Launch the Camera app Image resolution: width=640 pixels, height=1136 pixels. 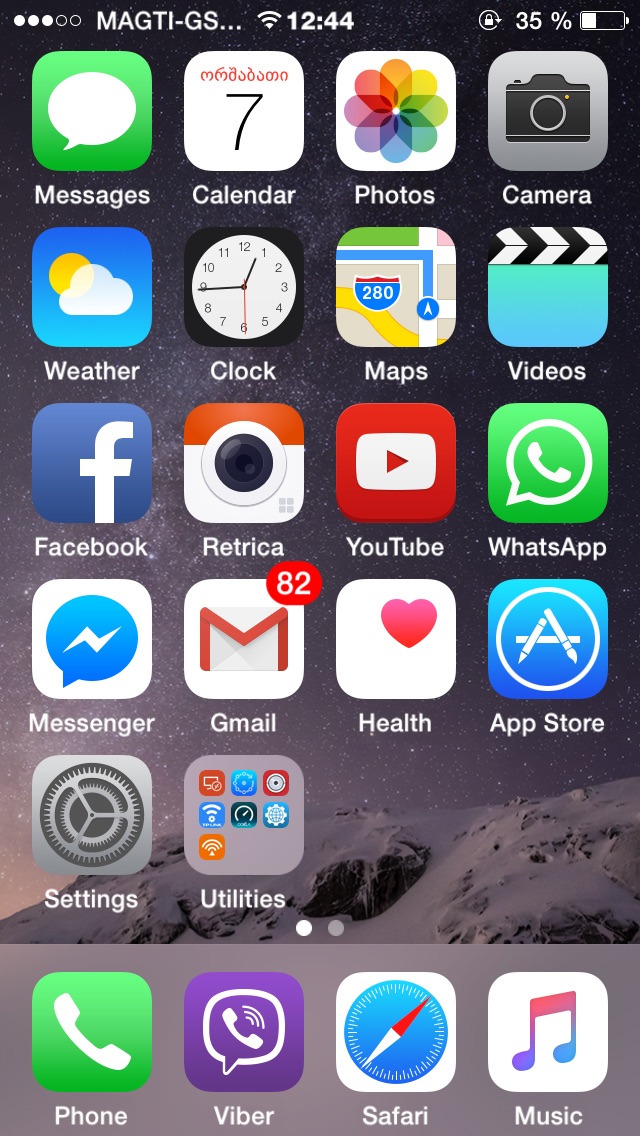coord(548,111)
